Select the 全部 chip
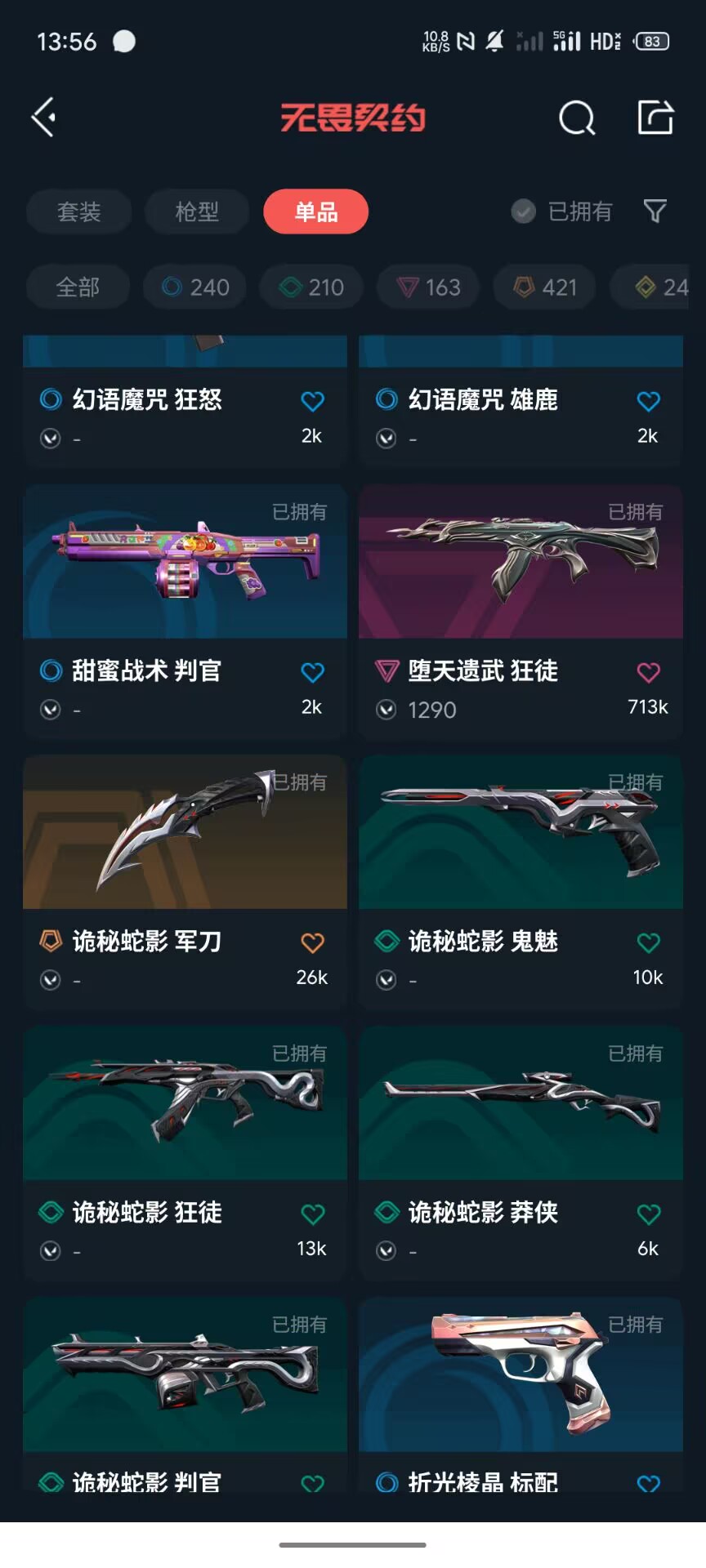This screenshot has width=706, height=1568. tap(78, 287)
